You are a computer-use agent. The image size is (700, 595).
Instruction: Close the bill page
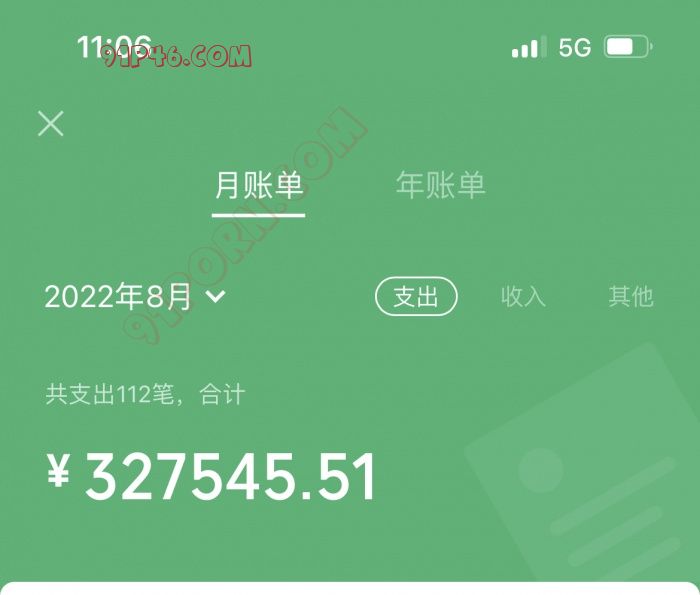(x=51, y=123)
